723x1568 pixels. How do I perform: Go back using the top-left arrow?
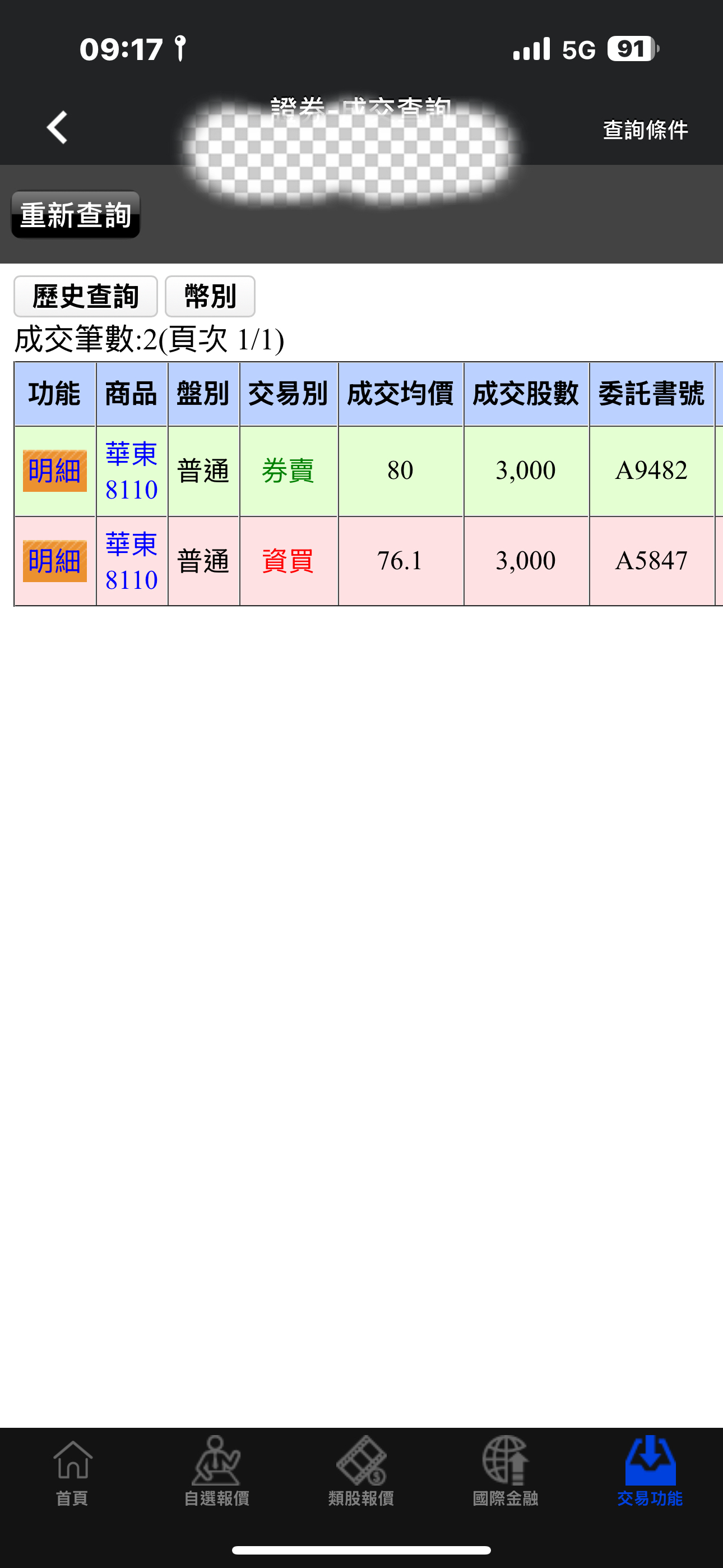(x=57, y=128)
